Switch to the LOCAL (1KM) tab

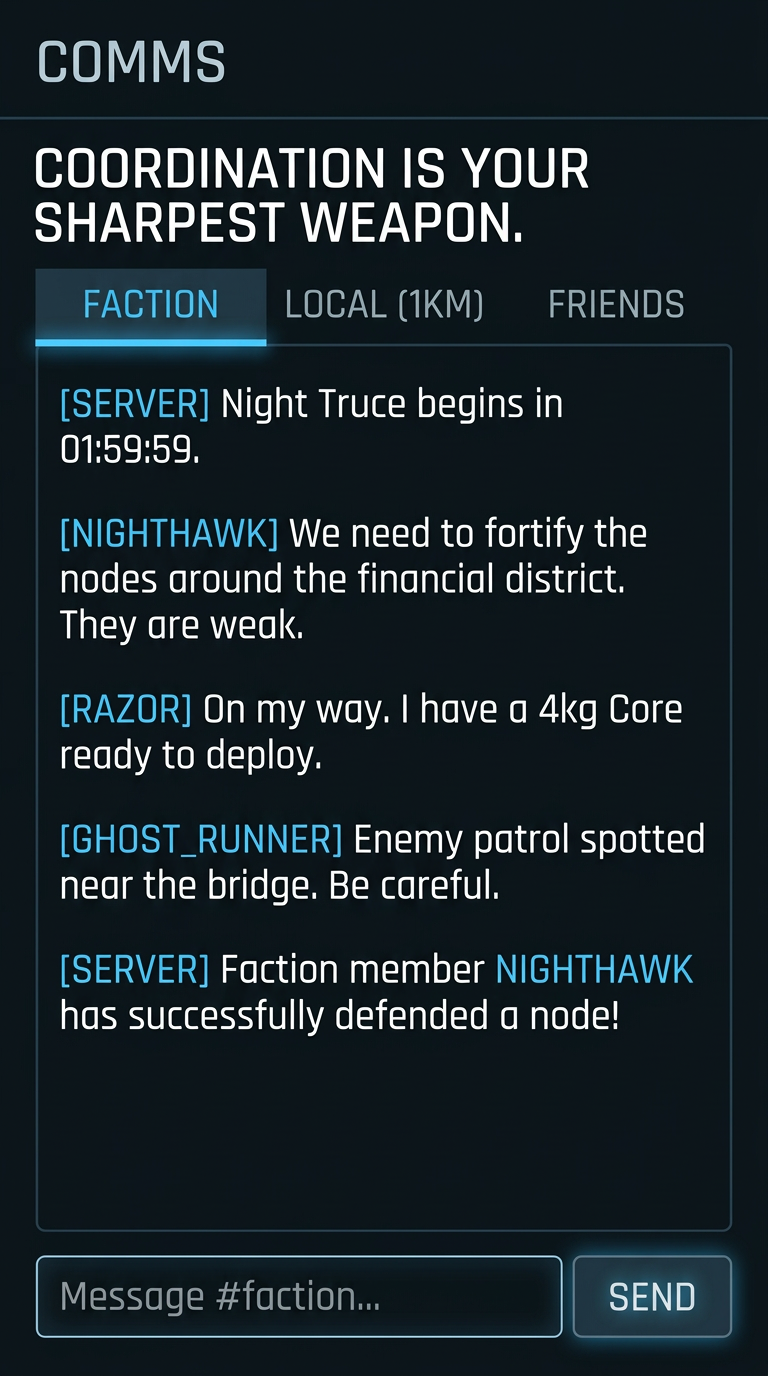(x=384, y=305)
